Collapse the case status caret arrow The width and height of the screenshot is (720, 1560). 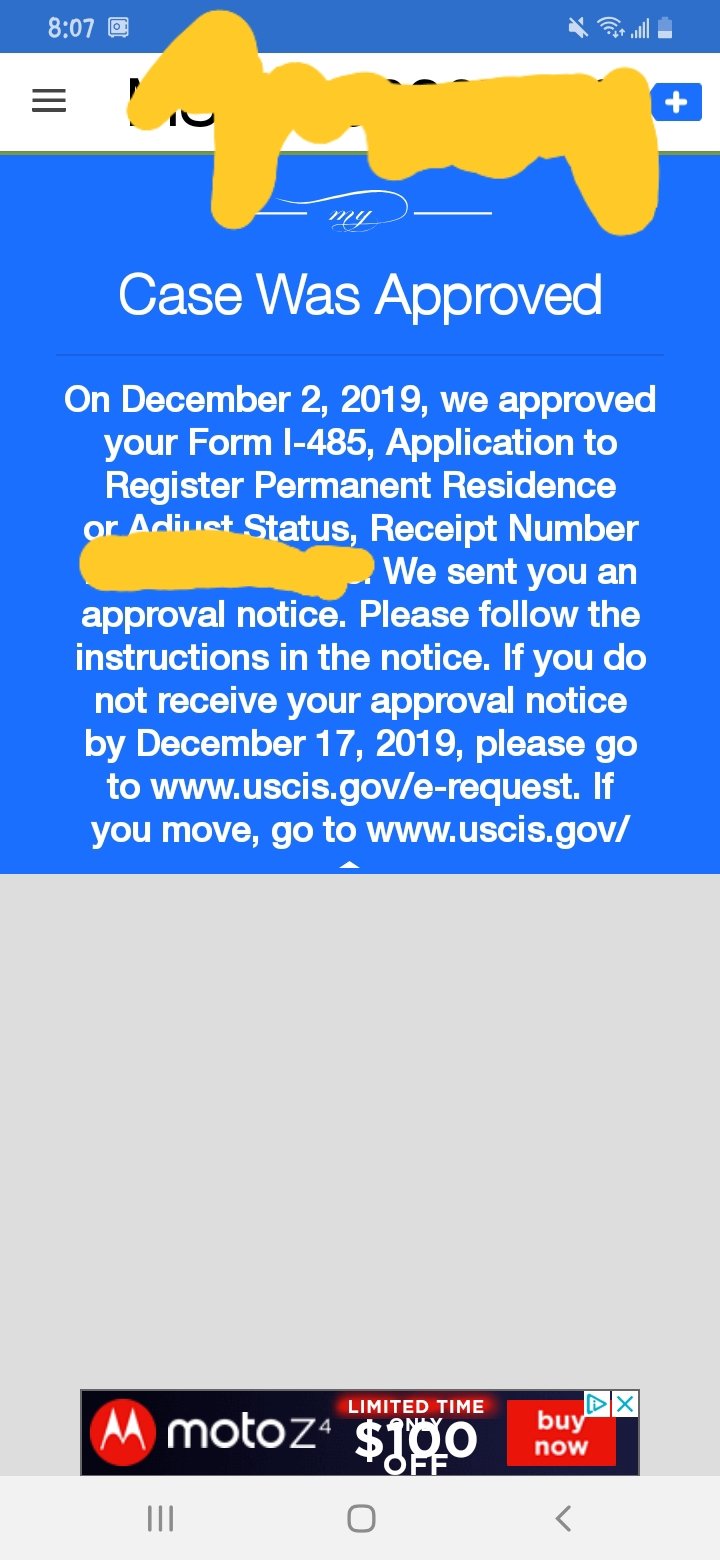(348, 866)
